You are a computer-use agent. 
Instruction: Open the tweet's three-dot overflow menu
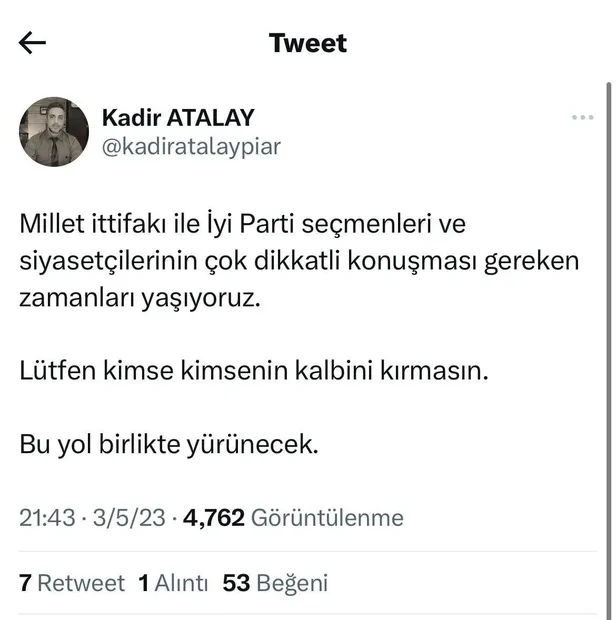coord(582,118)
